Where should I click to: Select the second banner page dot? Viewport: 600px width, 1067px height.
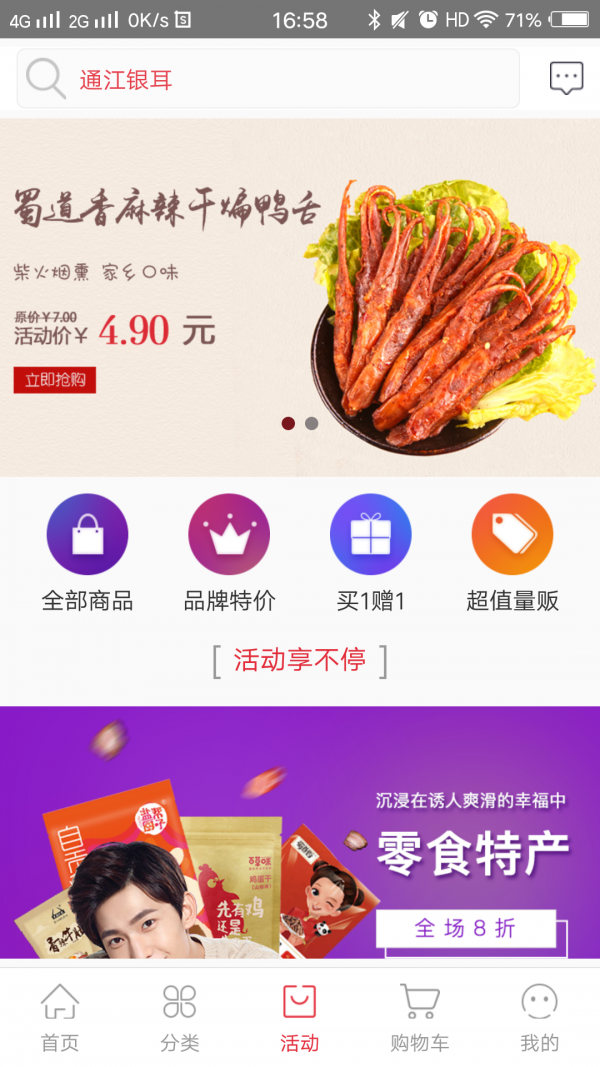[312, 423]
